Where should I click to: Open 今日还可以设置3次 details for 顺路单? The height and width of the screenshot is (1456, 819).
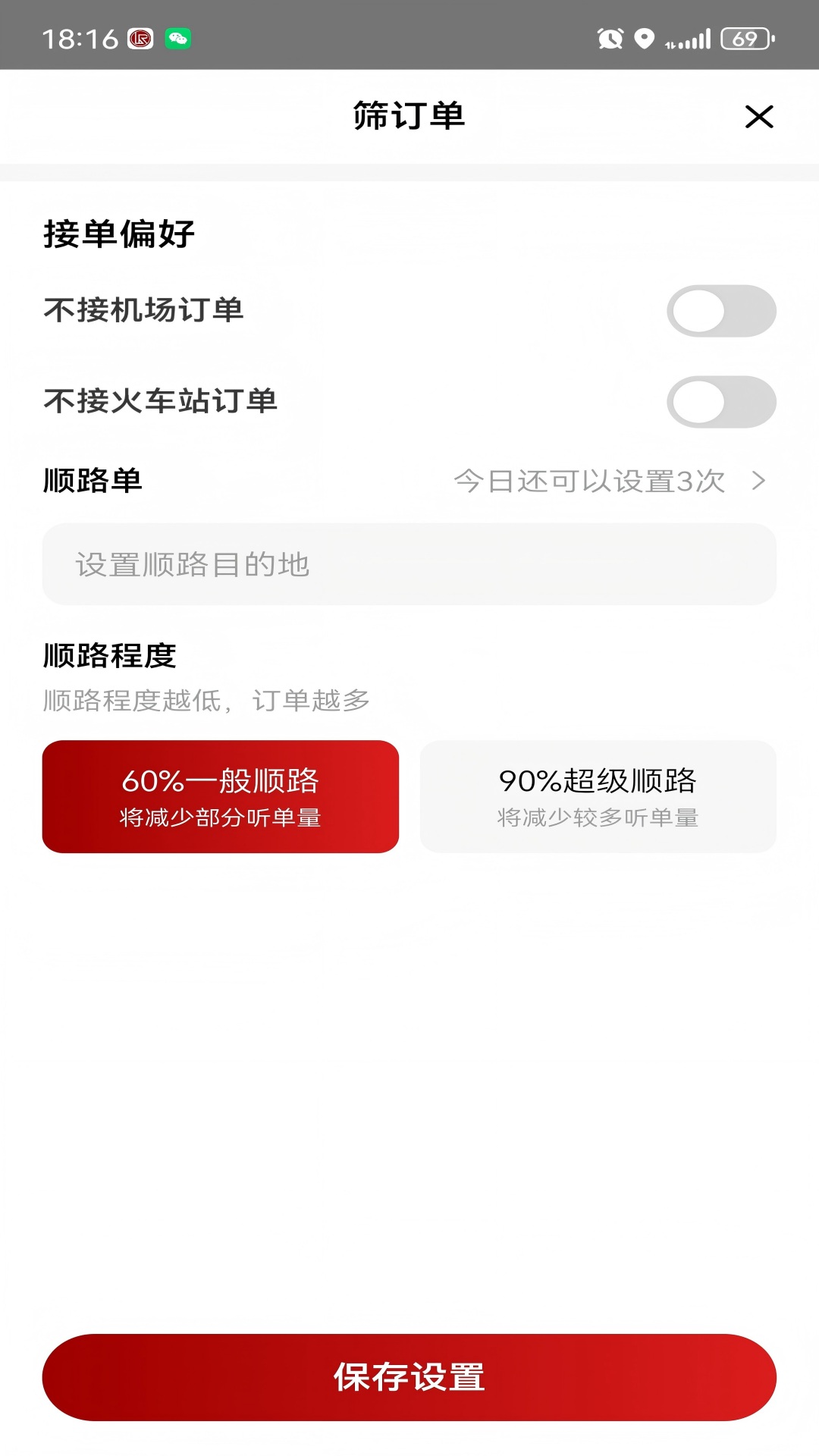pos(610,481)
